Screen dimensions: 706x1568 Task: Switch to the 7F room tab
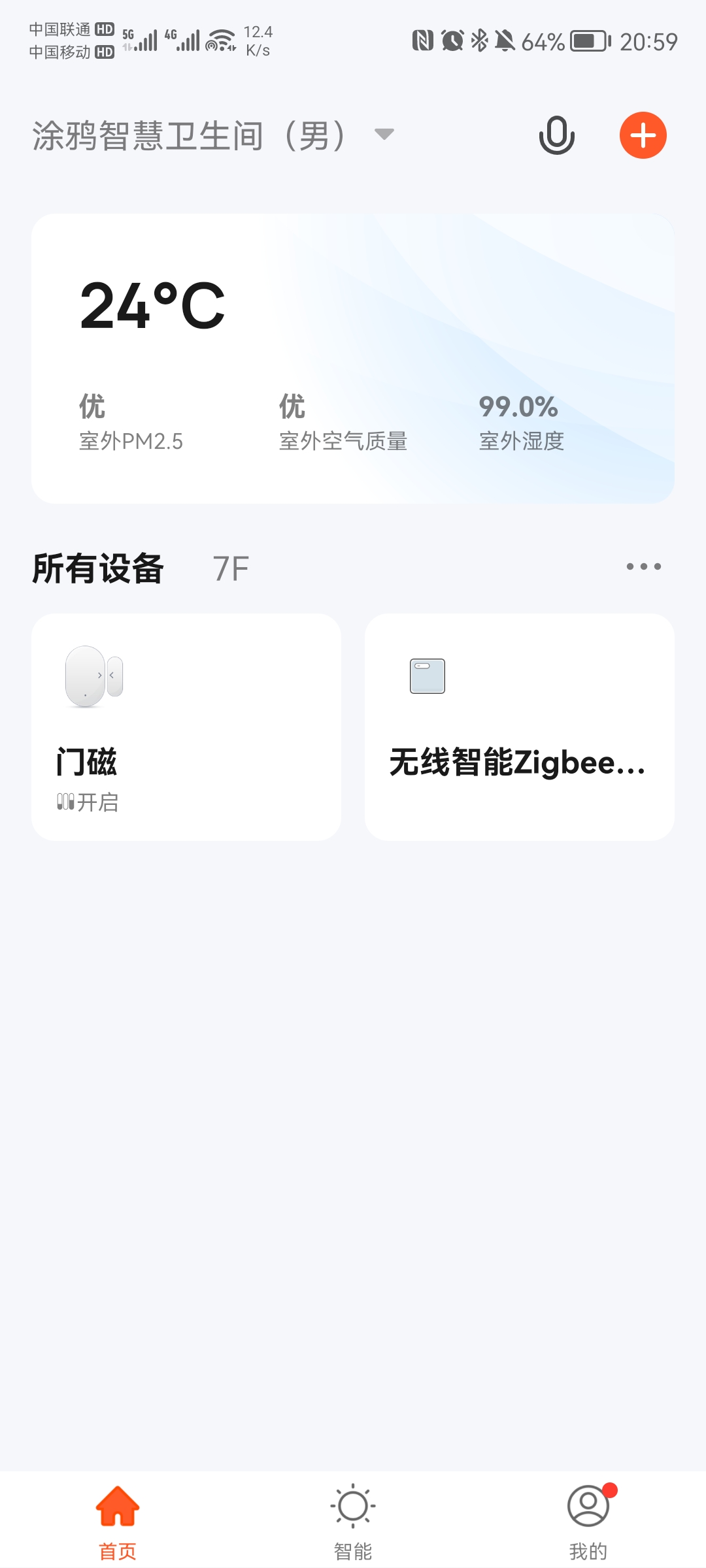point(231,568)
